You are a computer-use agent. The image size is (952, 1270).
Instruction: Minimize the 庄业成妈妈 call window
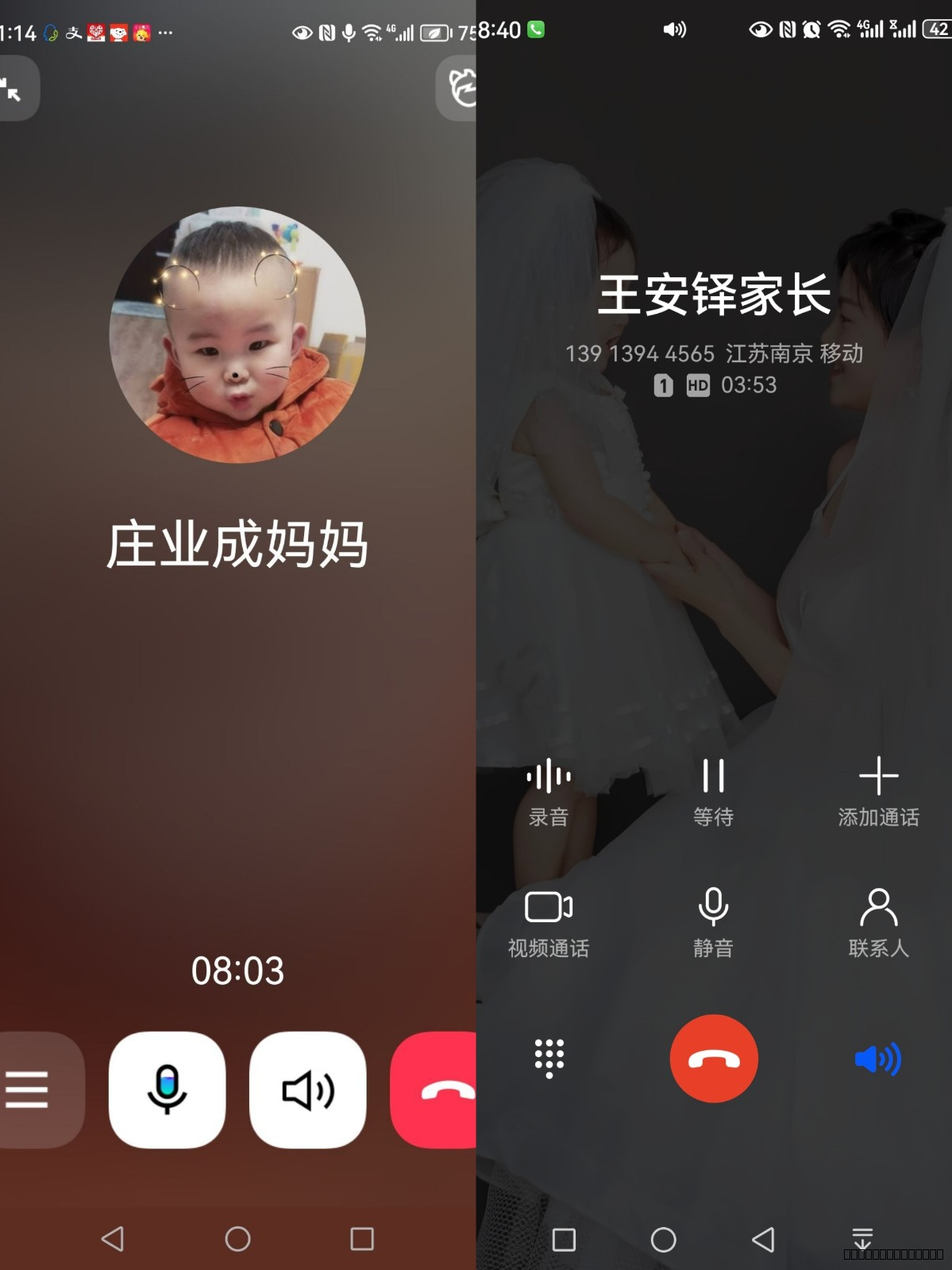point(13,88)
